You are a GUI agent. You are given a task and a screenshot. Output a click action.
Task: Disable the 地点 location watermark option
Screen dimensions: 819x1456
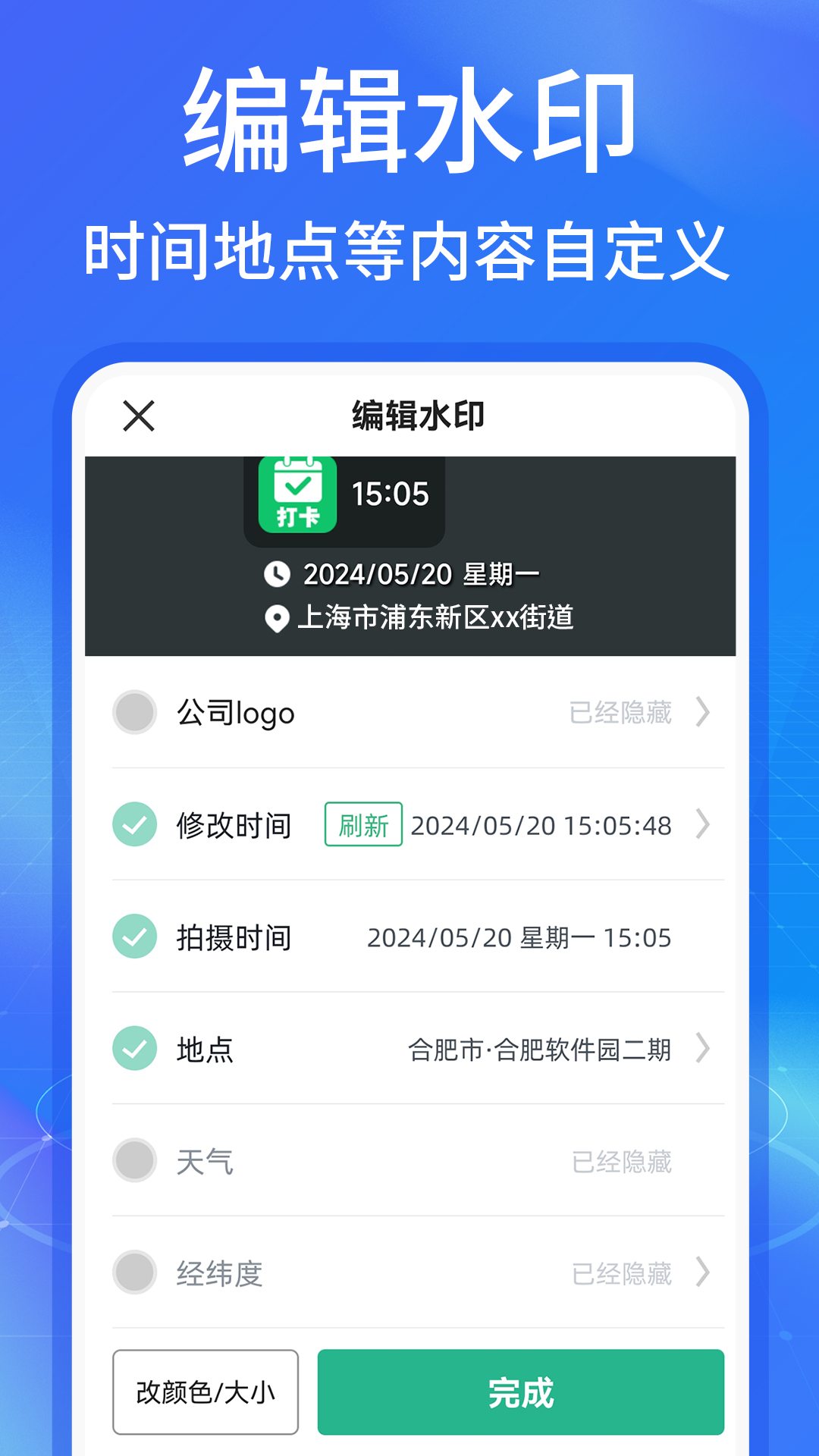pos(135,1050)
